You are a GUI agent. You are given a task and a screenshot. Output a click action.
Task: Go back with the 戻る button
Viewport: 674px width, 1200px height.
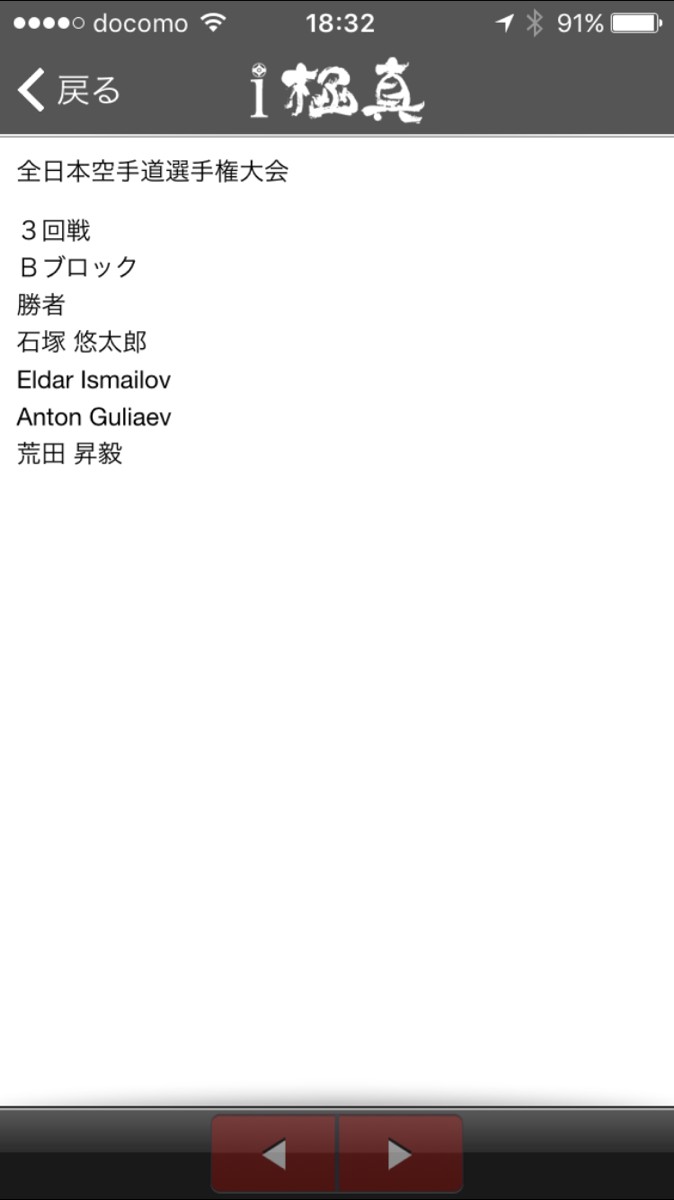[68, 91]
